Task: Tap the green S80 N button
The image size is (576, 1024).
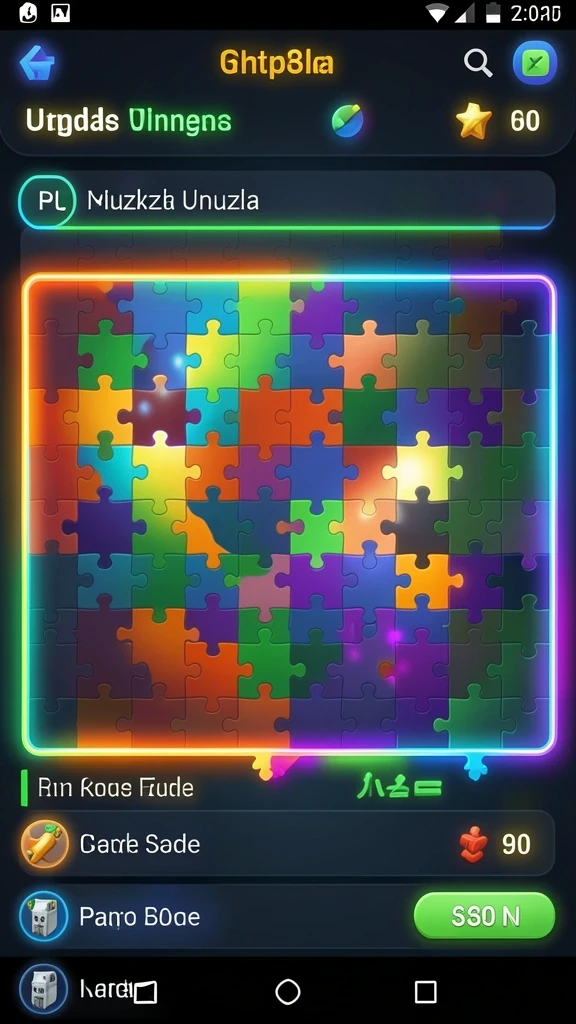Action: [485, 916]
